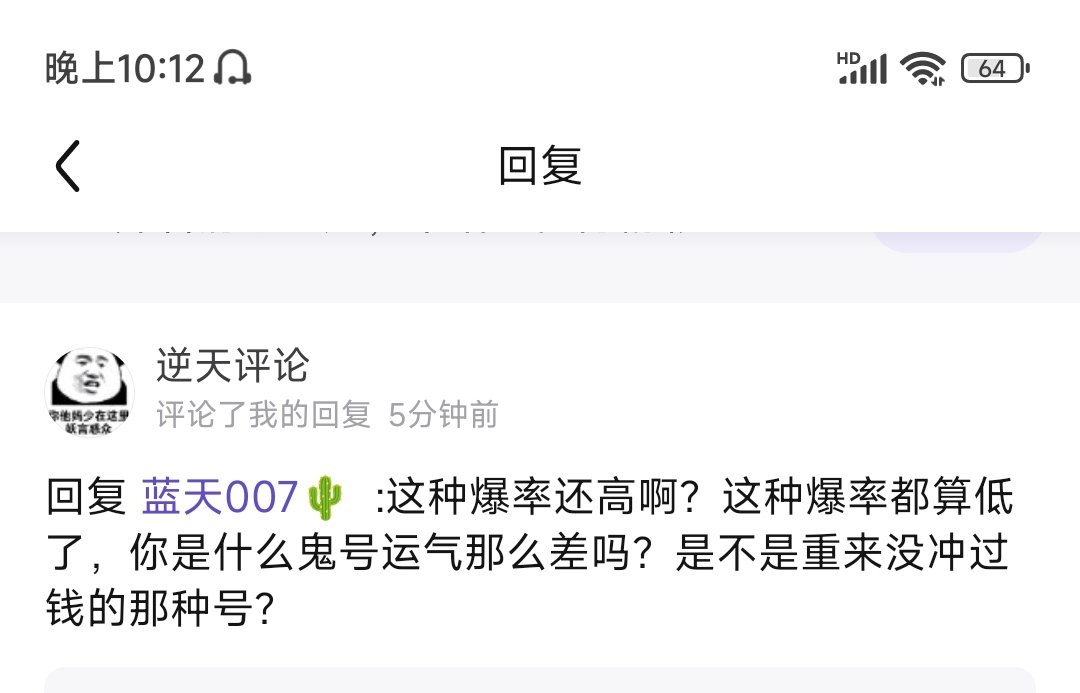Image resolution: width=1080 pixels, height=693 pixels.
Task: Open 逆天评论's profile avatar
Action: 90,391
